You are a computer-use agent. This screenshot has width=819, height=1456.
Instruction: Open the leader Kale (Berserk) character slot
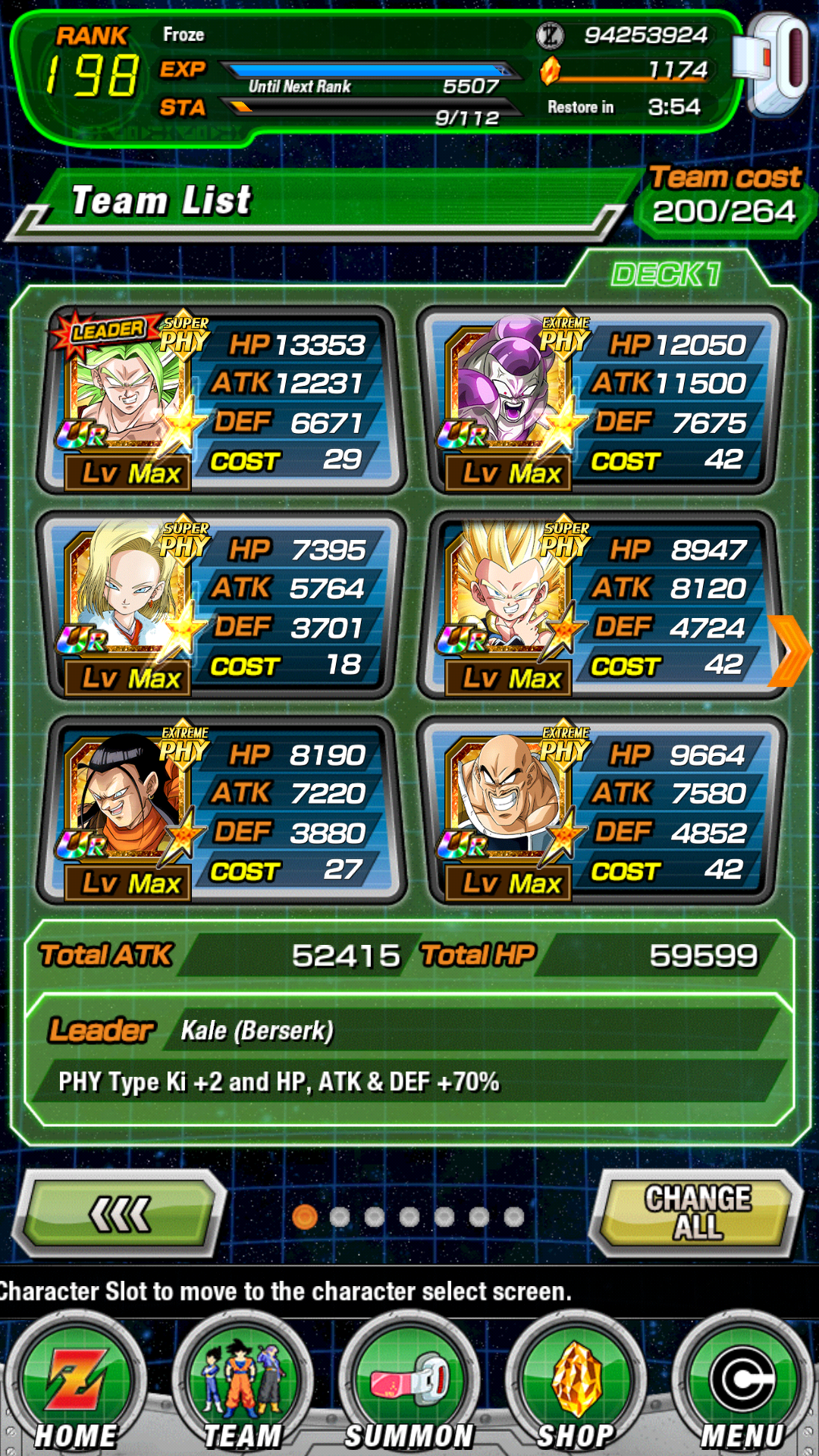(x=224, y=400)
